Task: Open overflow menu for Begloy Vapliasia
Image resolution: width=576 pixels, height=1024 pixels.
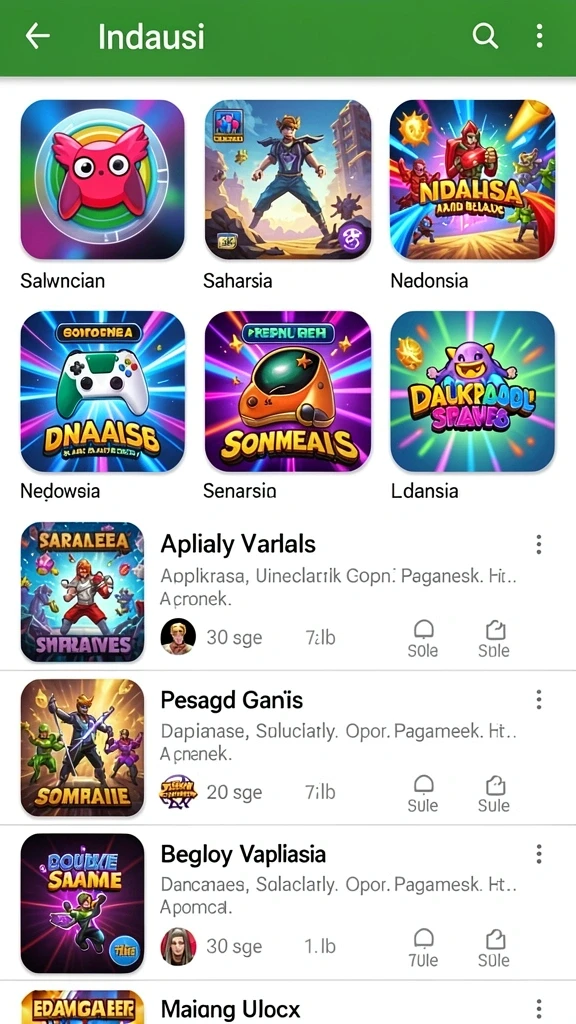Action: (x=539, y=854)
